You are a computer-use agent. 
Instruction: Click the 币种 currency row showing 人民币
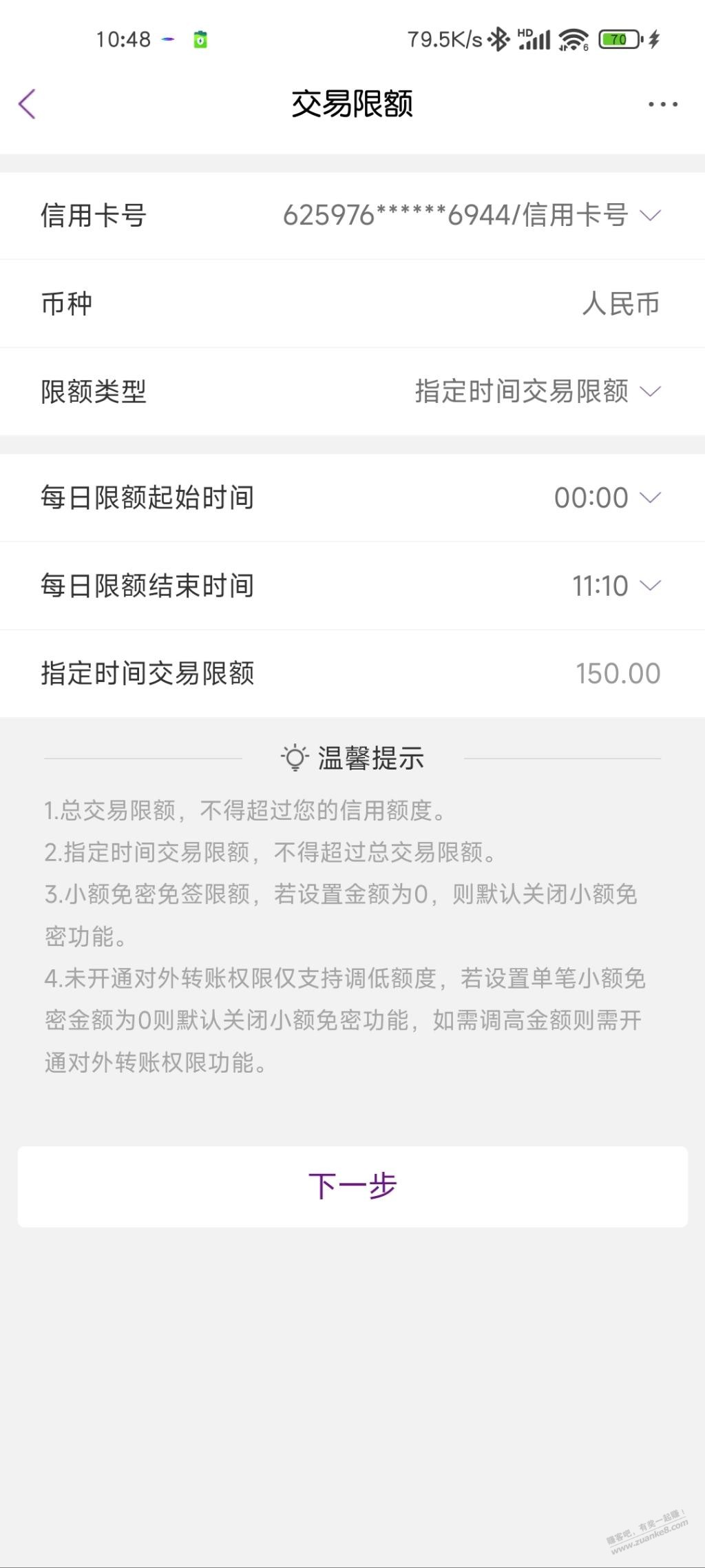tap(352, 303)
